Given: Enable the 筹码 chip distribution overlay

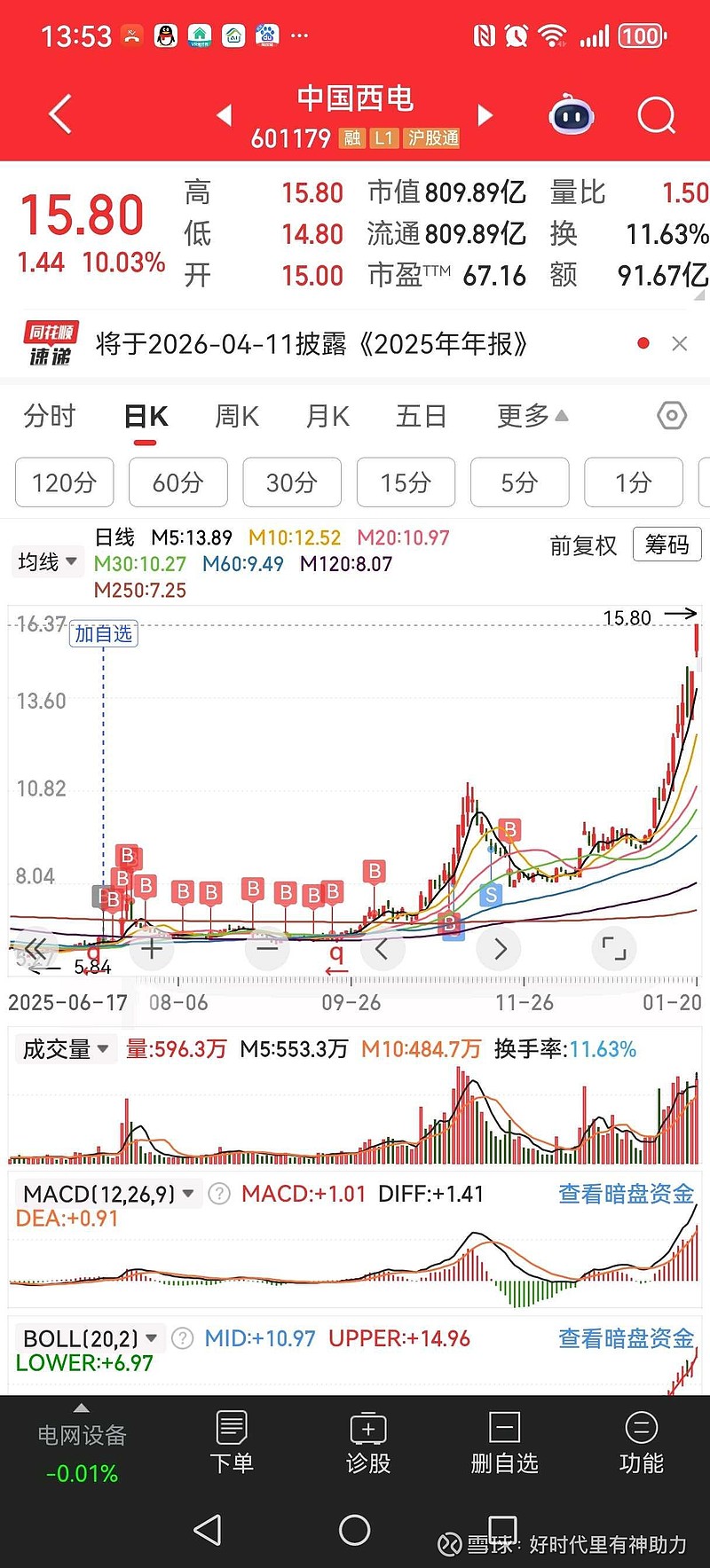Looking at the screenshot, I should coord(667,545).
